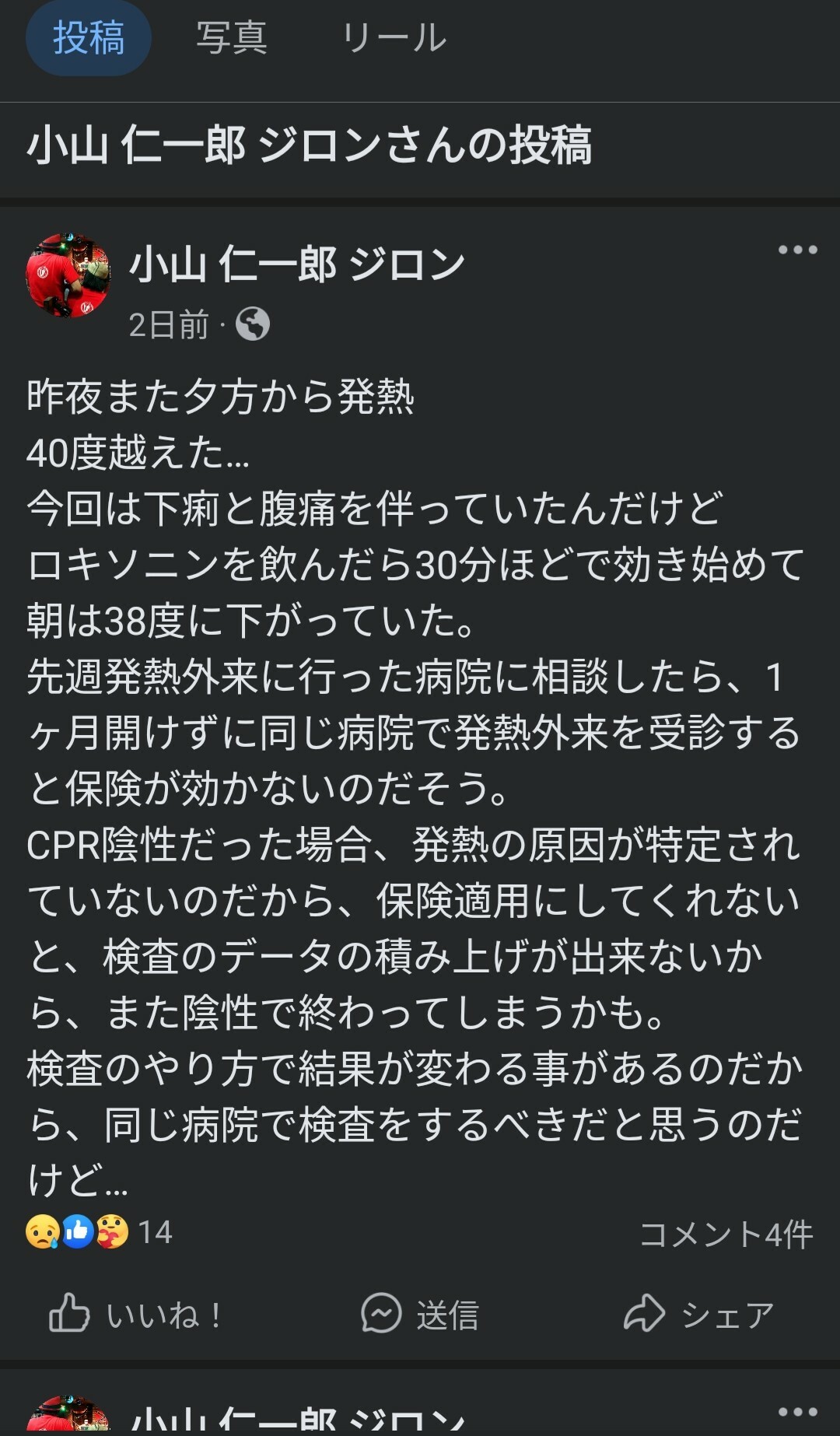This screenshot has width=840, height=1436.
Task: Like the post with いいね！
Action: pyautogui.click(x=136, y=1314)
